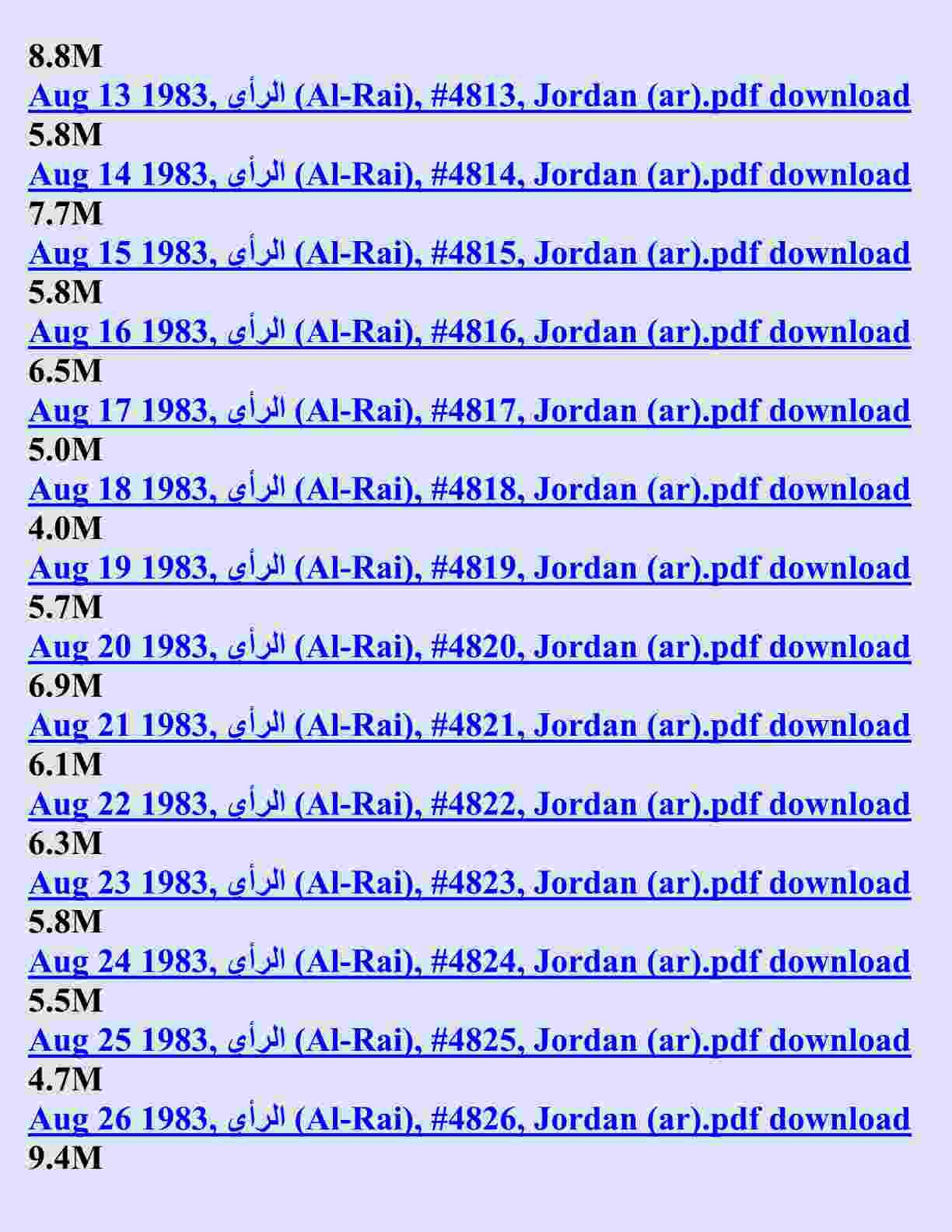Tap the Aug 23 1983 #4823 PDF link

click(x=469, y=883)
